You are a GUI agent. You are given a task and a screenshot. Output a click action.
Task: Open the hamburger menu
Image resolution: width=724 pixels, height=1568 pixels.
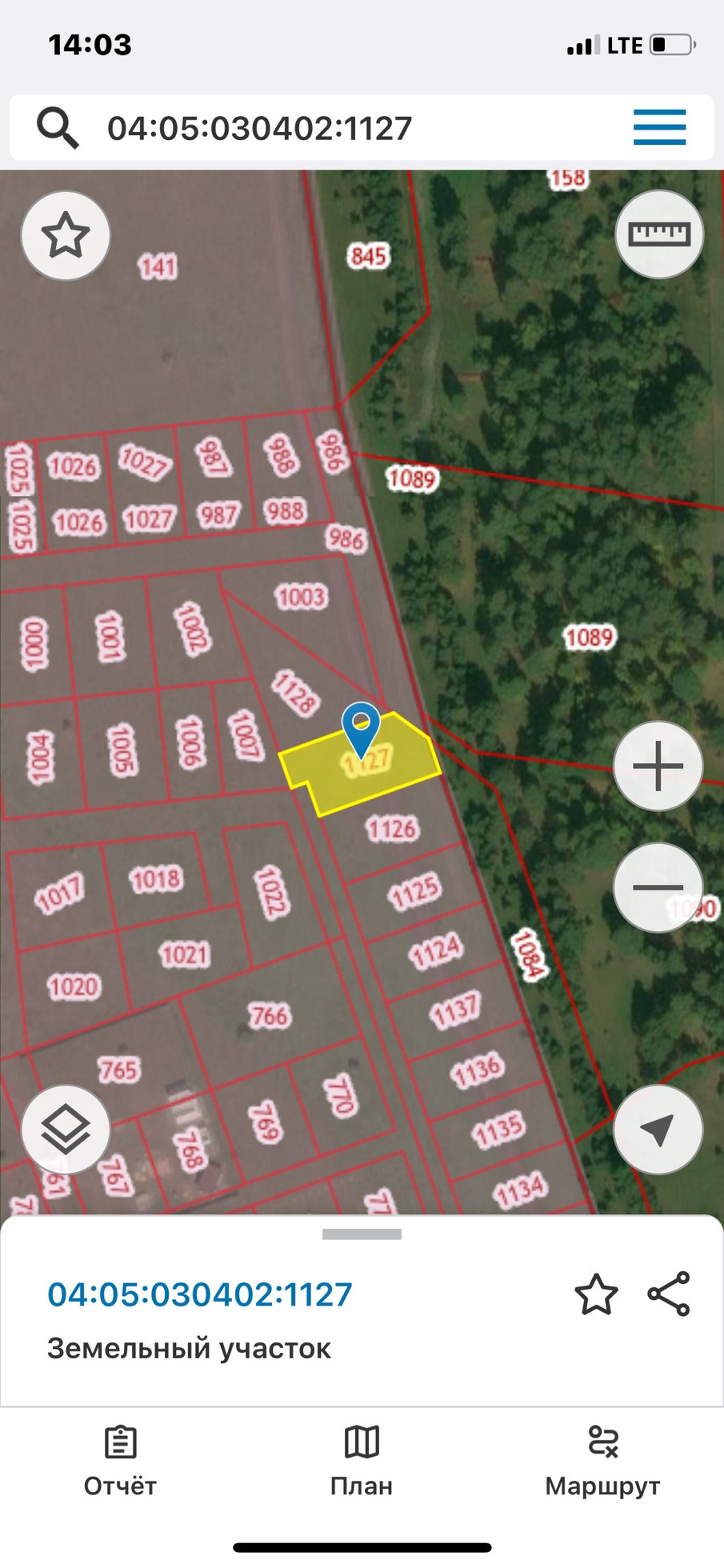point(659,127)
